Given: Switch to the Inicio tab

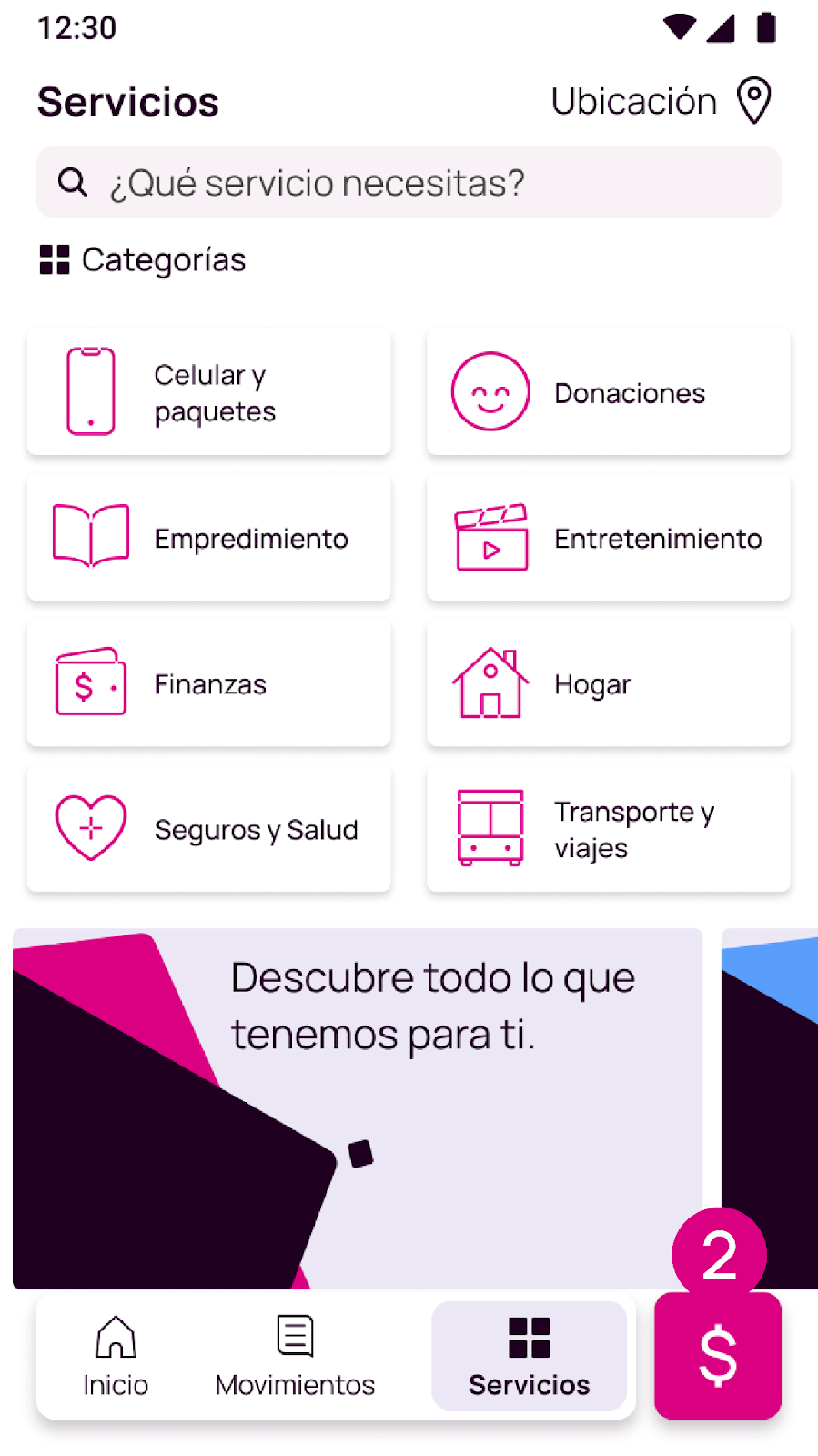Looking at the screenshot, I should point(116,1358).
